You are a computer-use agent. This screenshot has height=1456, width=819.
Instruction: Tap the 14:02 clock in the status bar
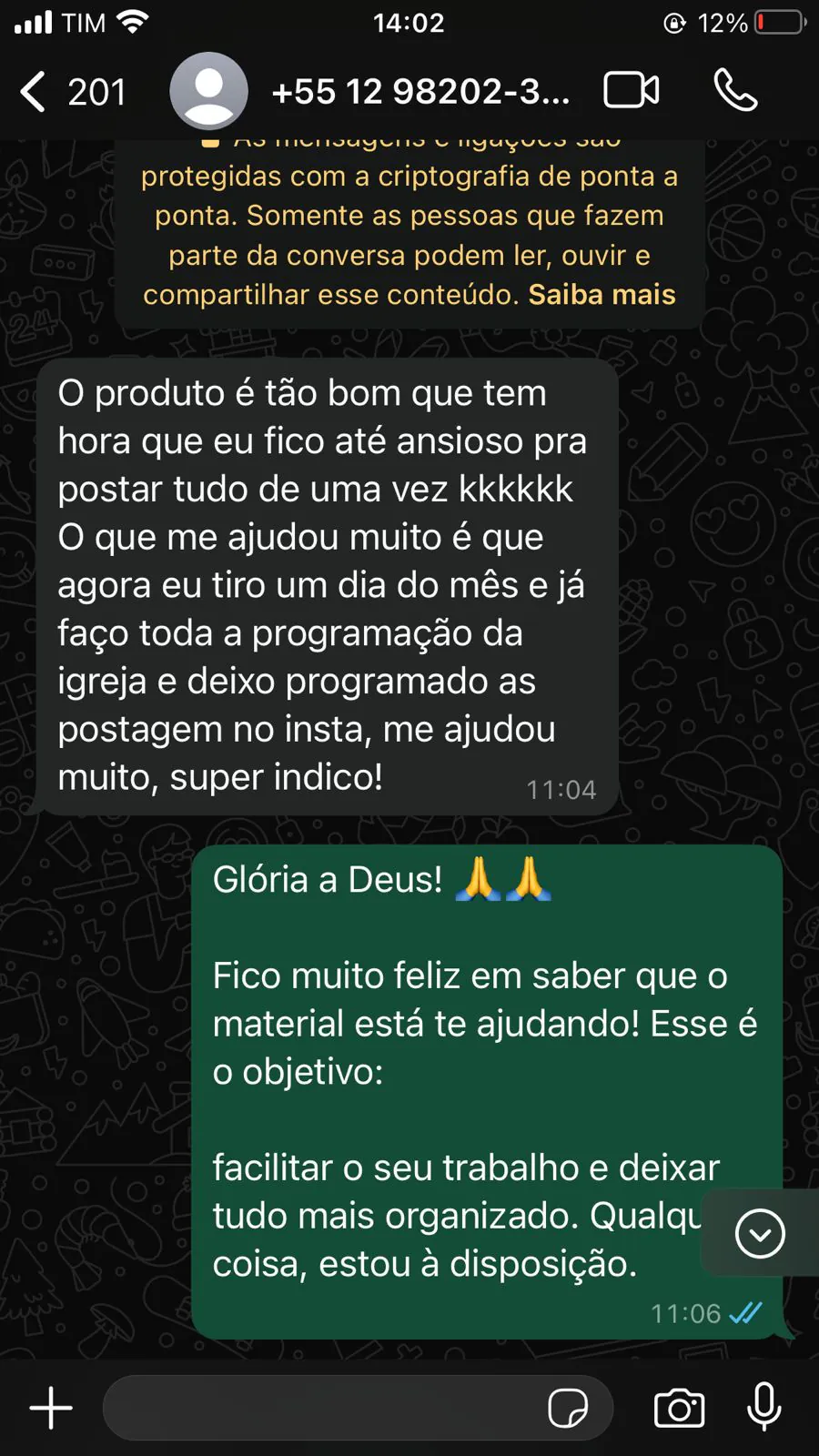click(409, 24)
